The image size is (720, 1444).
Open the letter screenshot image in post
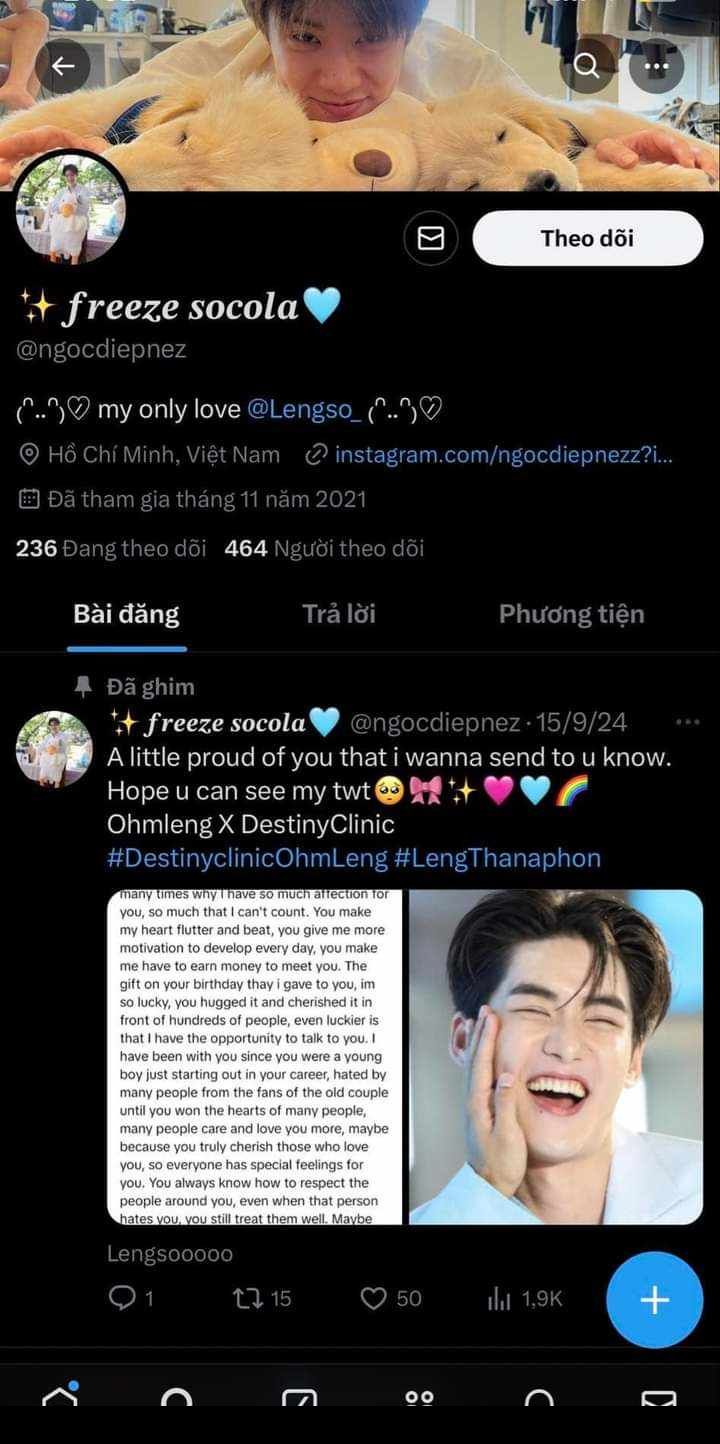[x=255, y=1057]
